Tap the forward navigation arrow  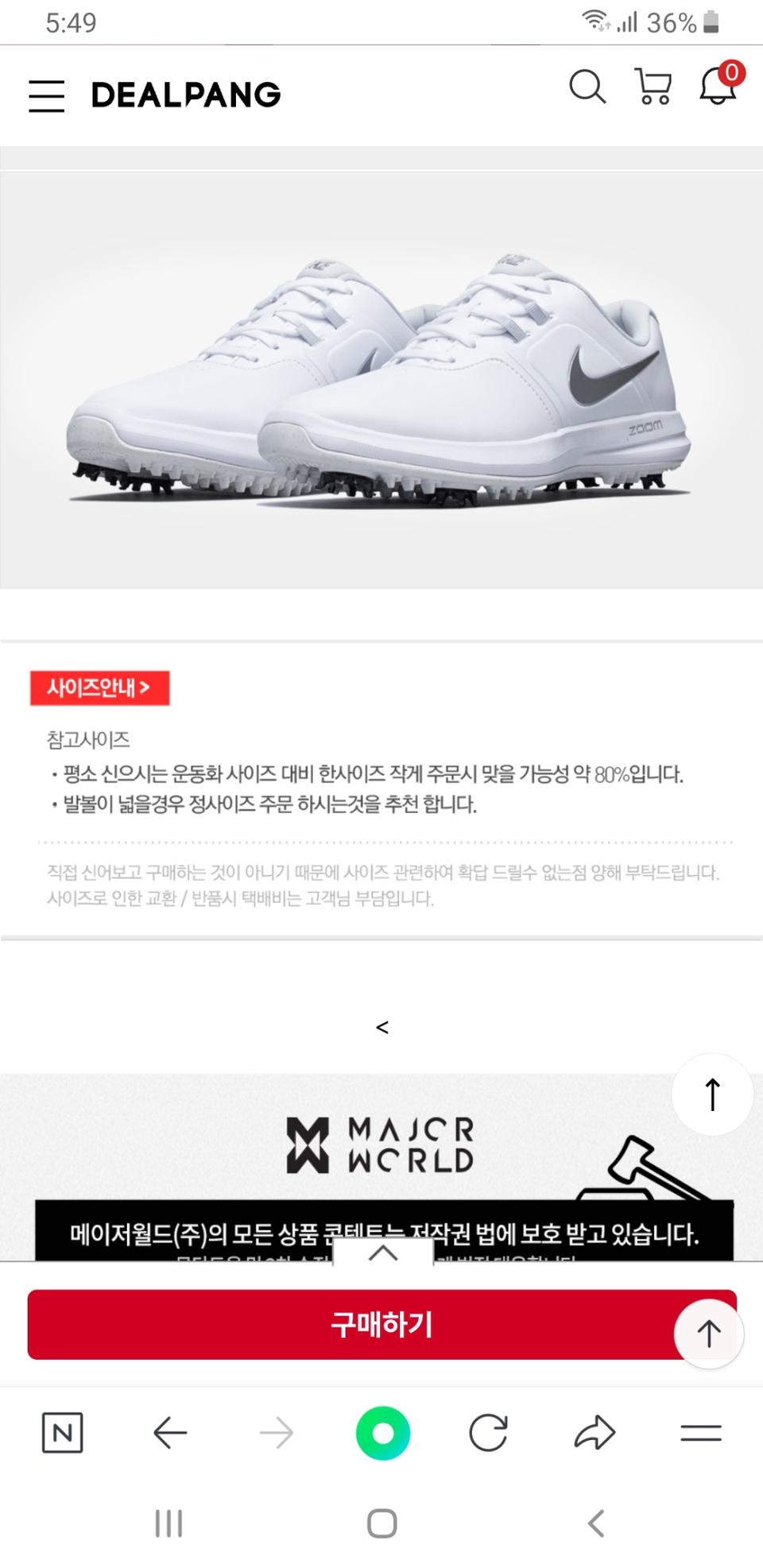(x=276, y=1433)
